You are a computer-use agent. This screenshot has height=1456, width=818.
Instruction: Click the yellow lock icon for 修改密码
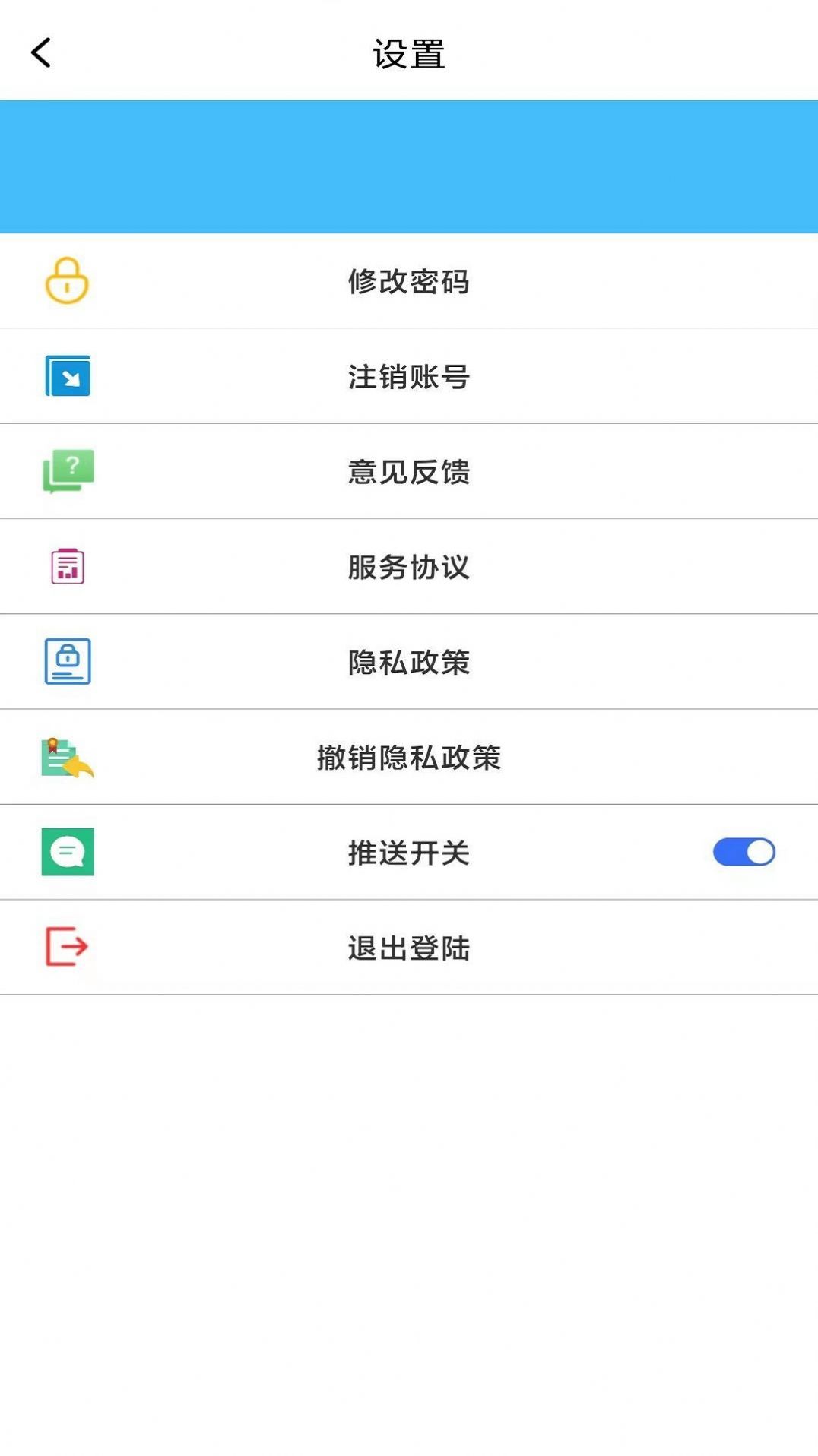coord(68,281)
